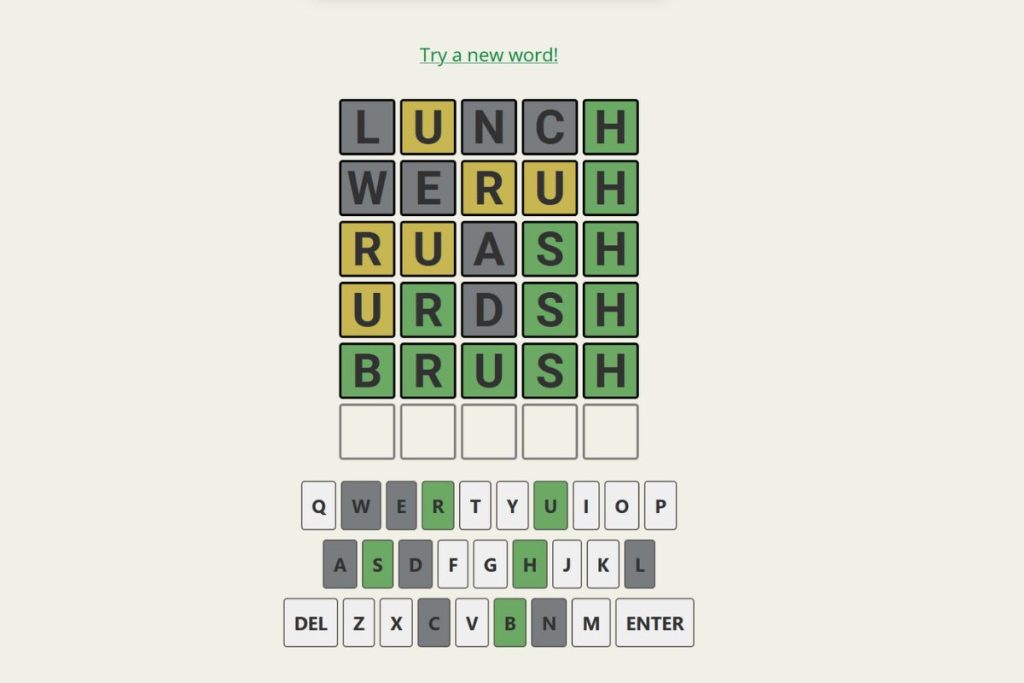Hit the DEL key to delete a letter

tap(311, 623)
